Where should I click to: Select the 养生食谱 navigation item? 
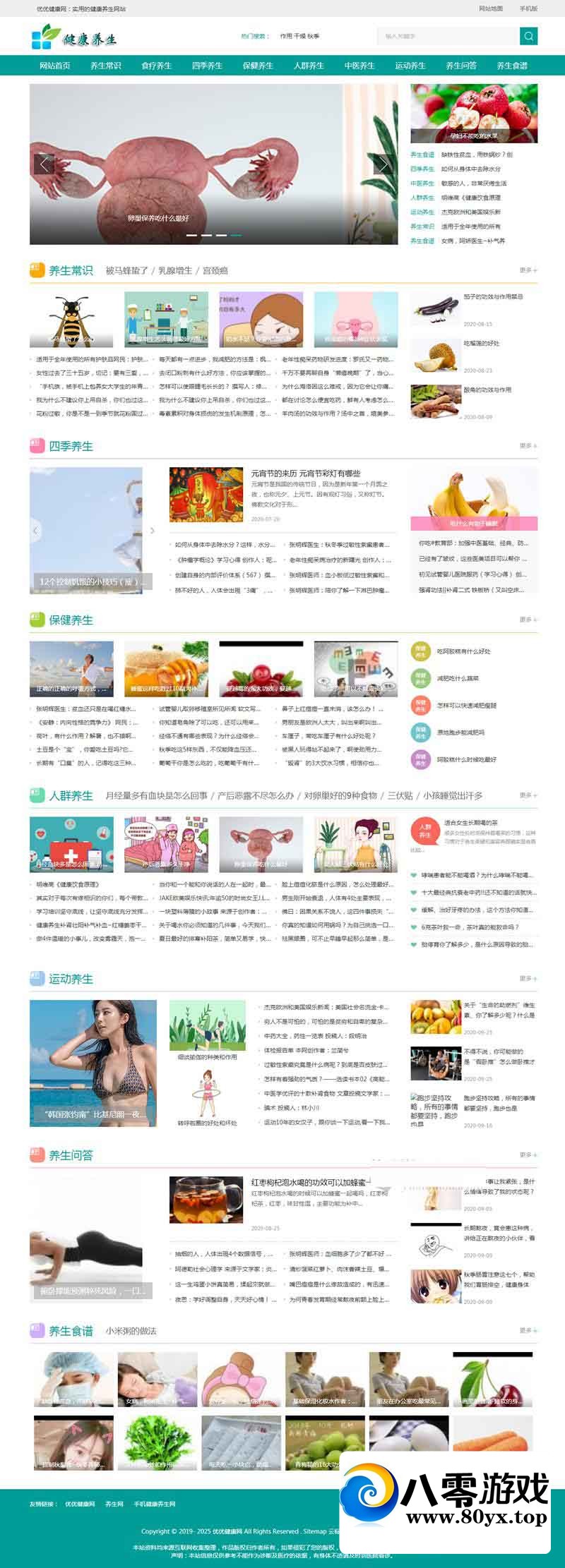point(512,66)
